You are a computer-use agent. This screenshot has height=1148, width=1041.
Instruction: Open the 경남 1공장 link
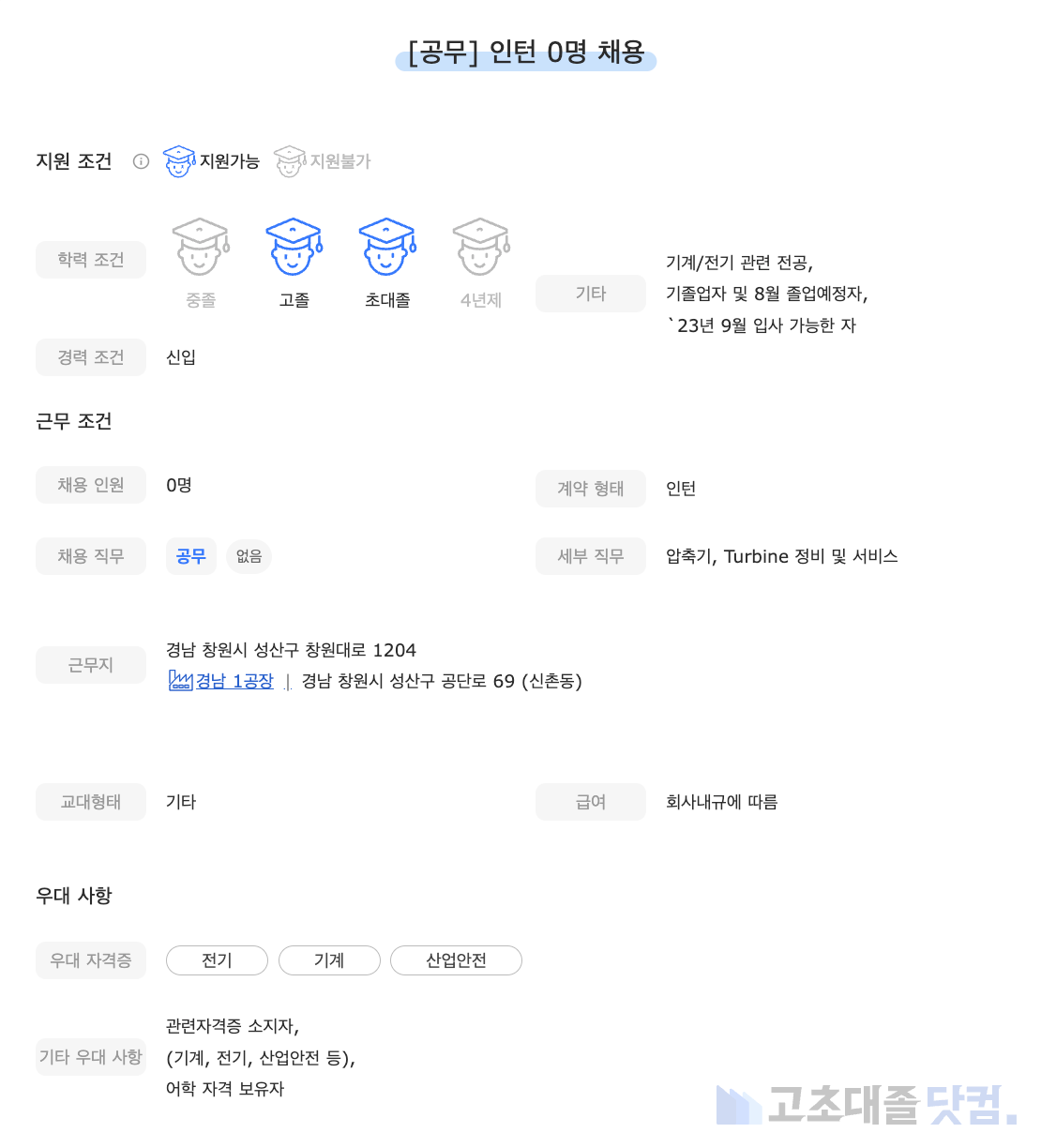[x=234, y=681]
